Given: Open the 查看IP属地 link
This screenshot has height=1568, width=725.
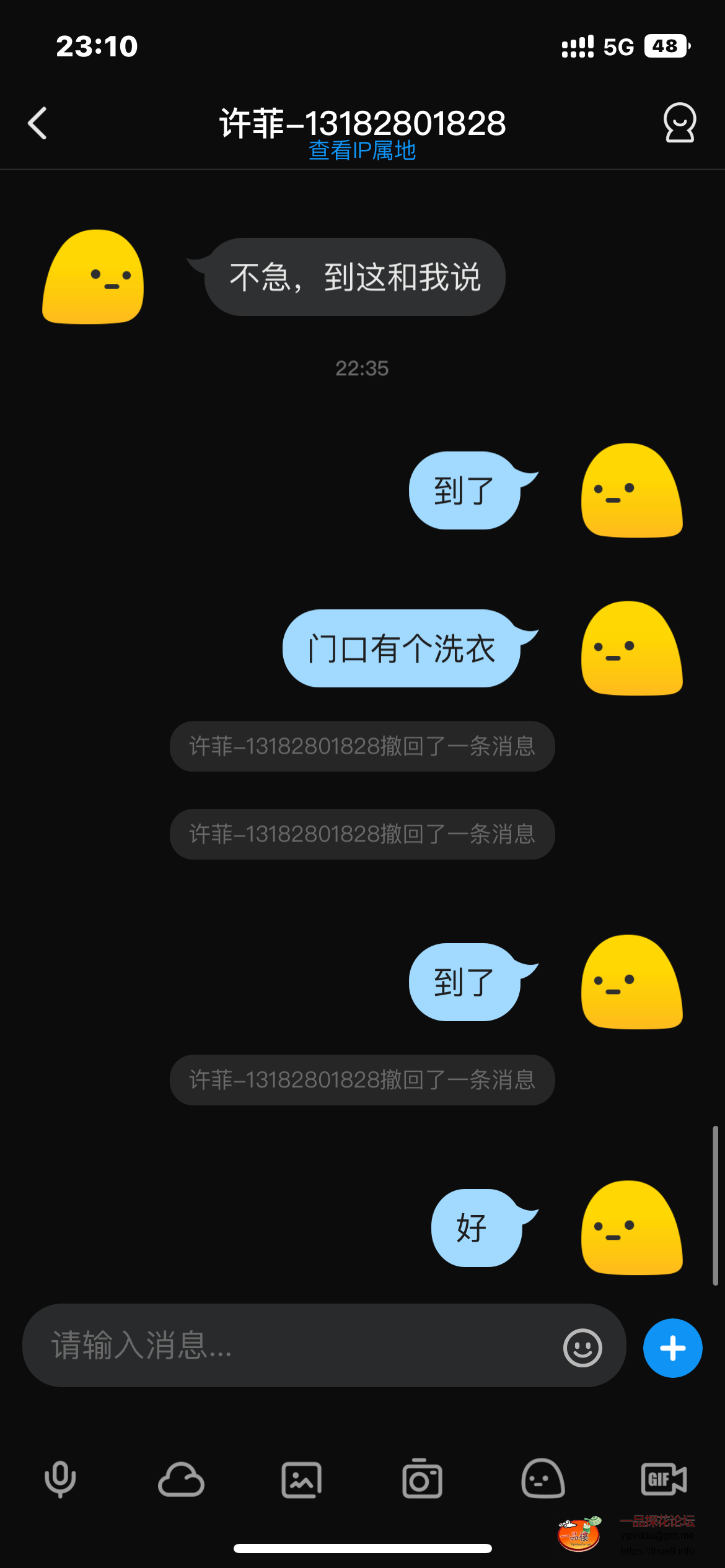Looking at the screenshot, I should coord(362,150).
